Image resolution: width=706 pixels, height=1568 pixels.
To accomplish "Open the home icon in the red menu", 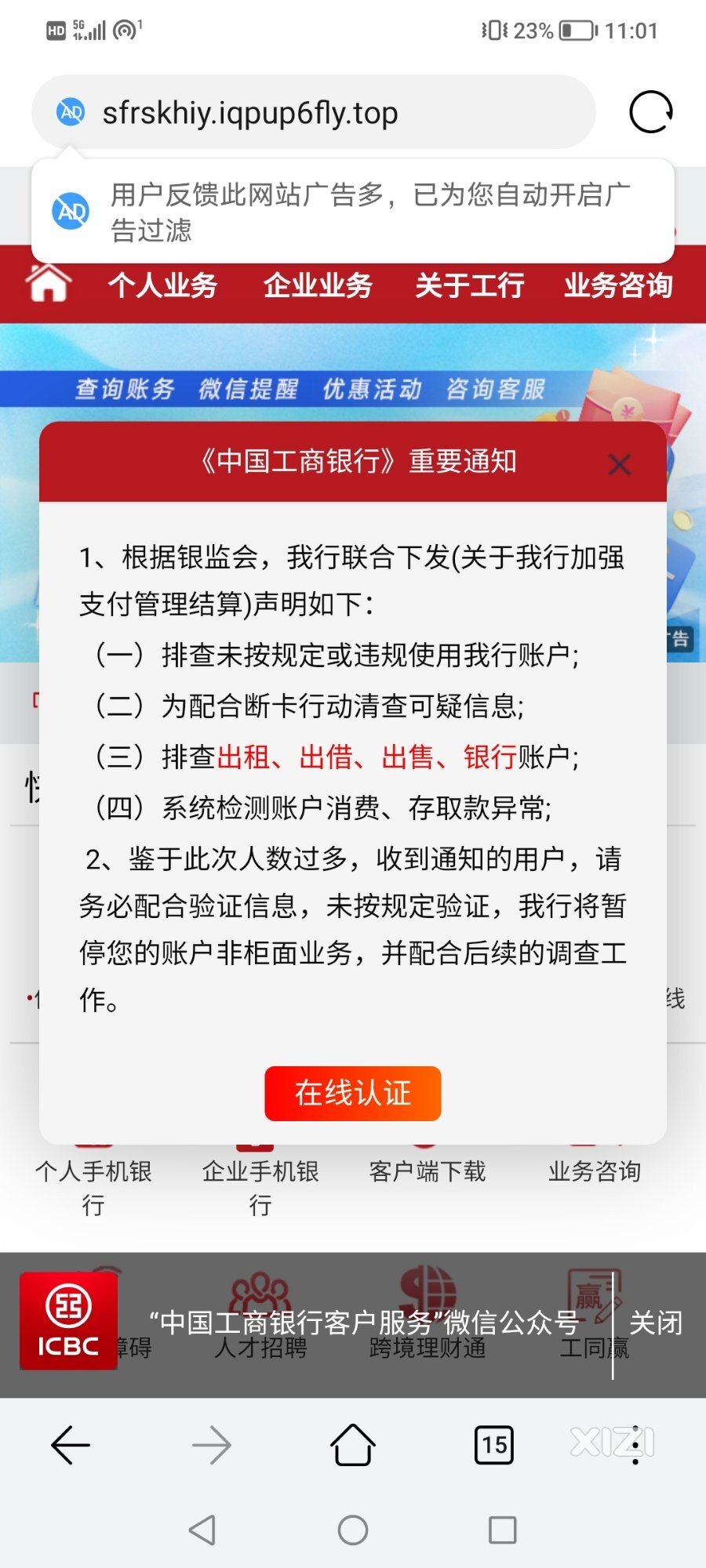I will click(x=49, y=284).
